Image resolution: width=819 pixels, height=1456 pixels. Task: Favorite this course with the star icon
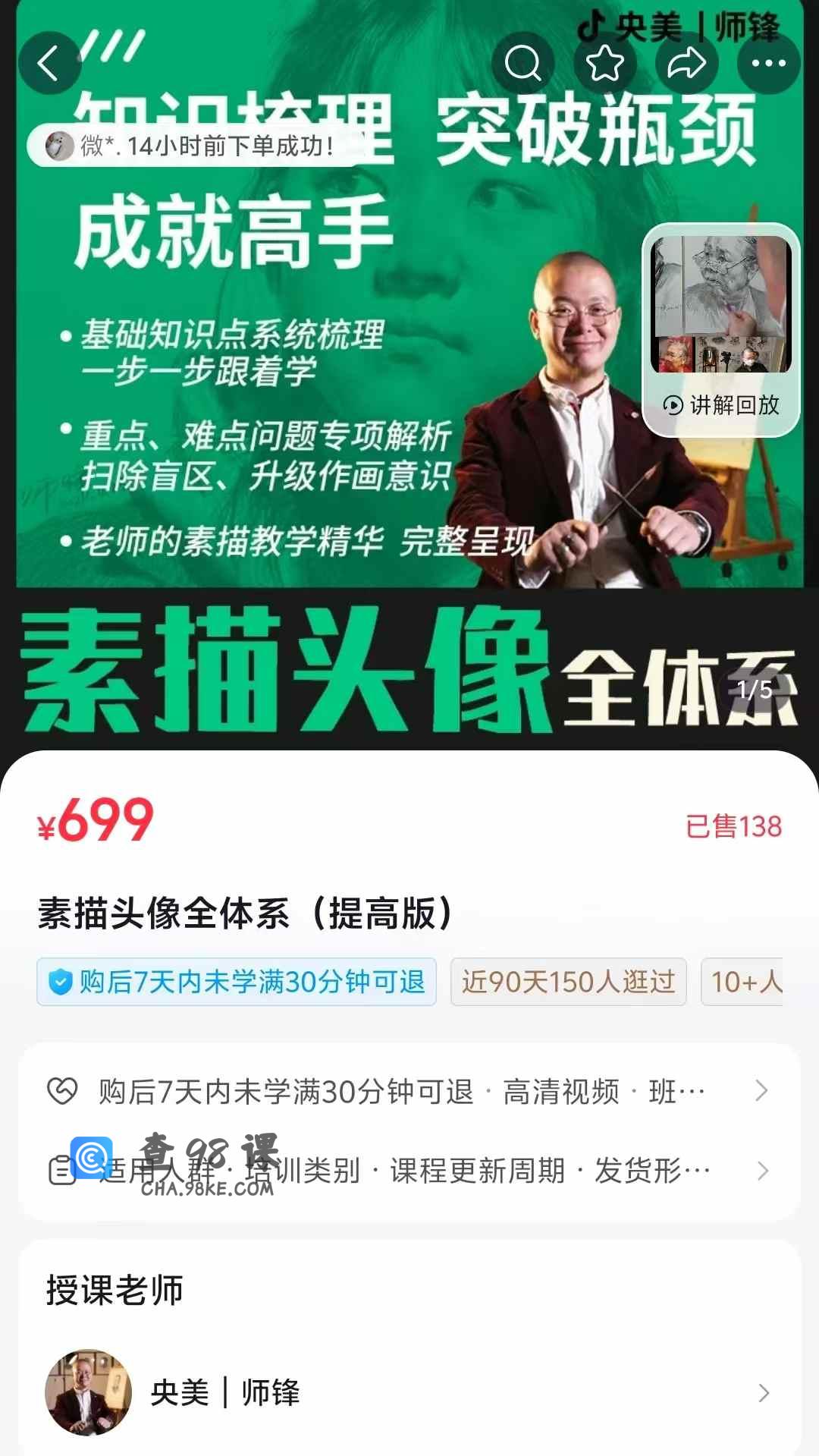point(604,63)
